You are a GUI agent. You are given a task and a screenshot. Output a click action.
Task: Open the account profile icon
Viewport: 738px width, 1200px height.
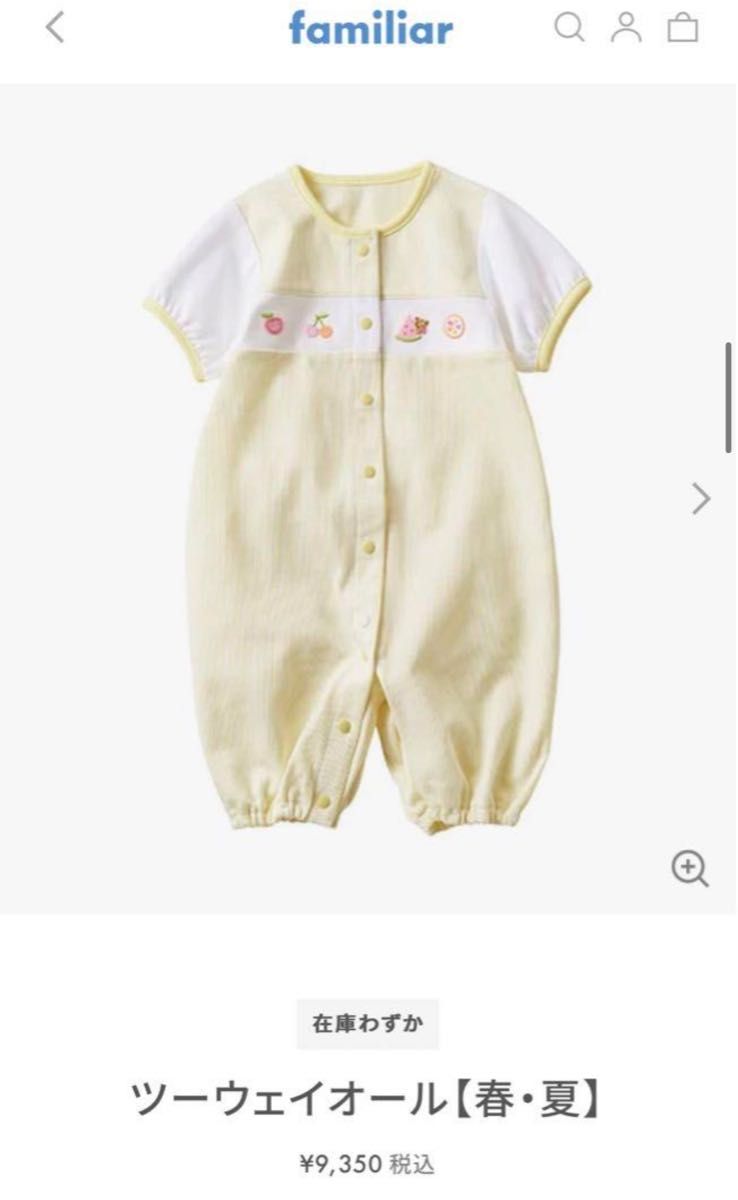[x=626, y=27]
